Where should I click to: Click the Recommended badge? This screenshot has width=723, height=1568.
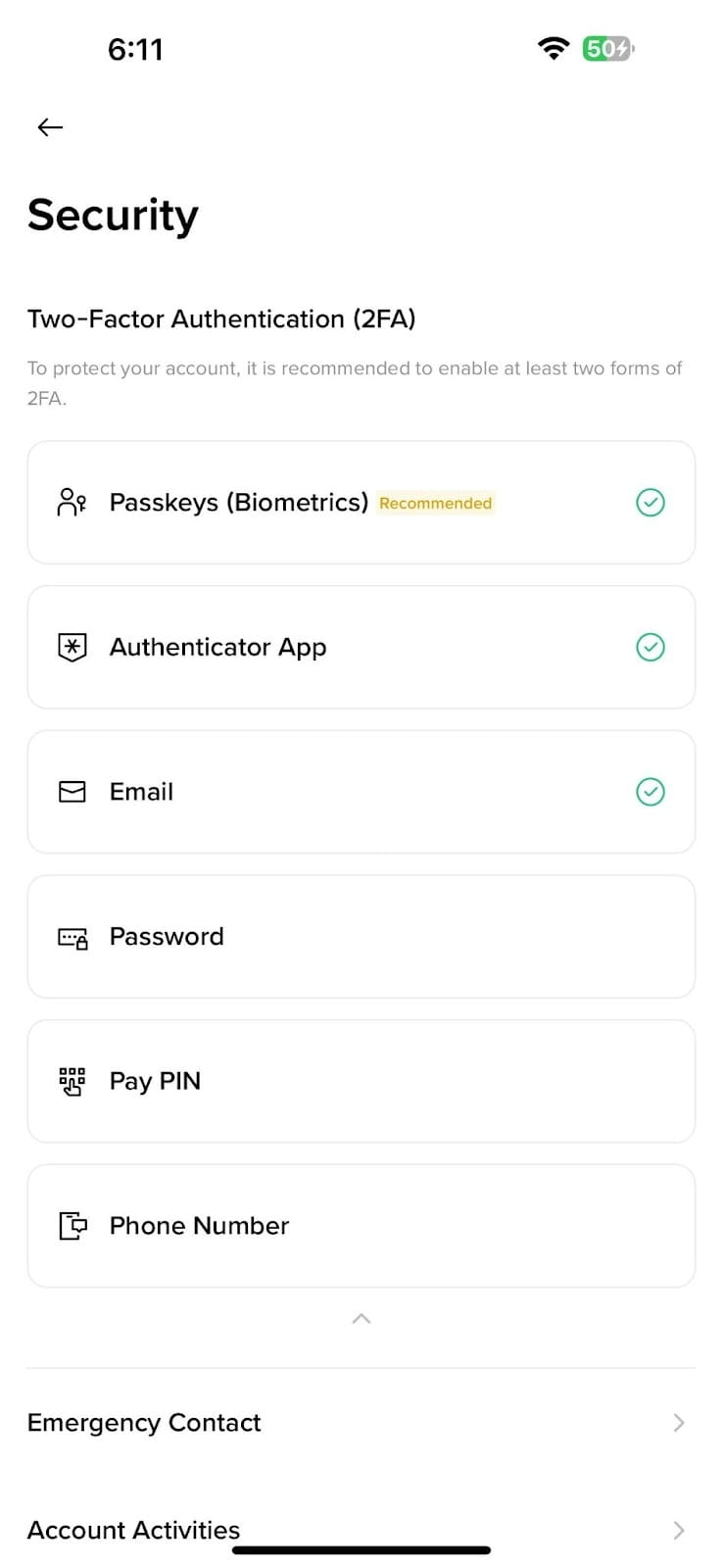pos(435,503)
